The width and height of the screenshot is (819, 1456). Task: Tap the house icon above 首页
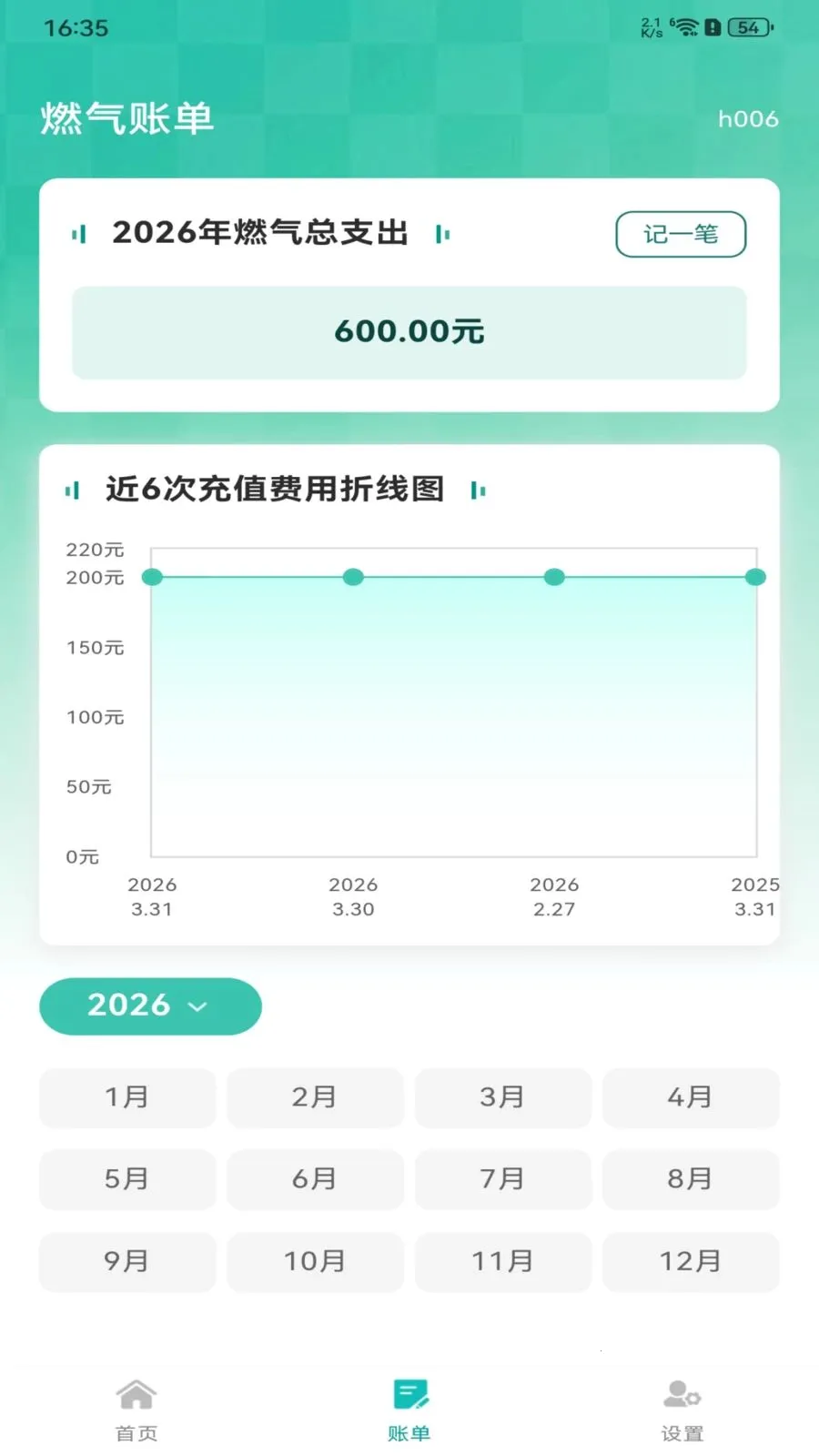pyautogui.click(x=136, y=1395)
